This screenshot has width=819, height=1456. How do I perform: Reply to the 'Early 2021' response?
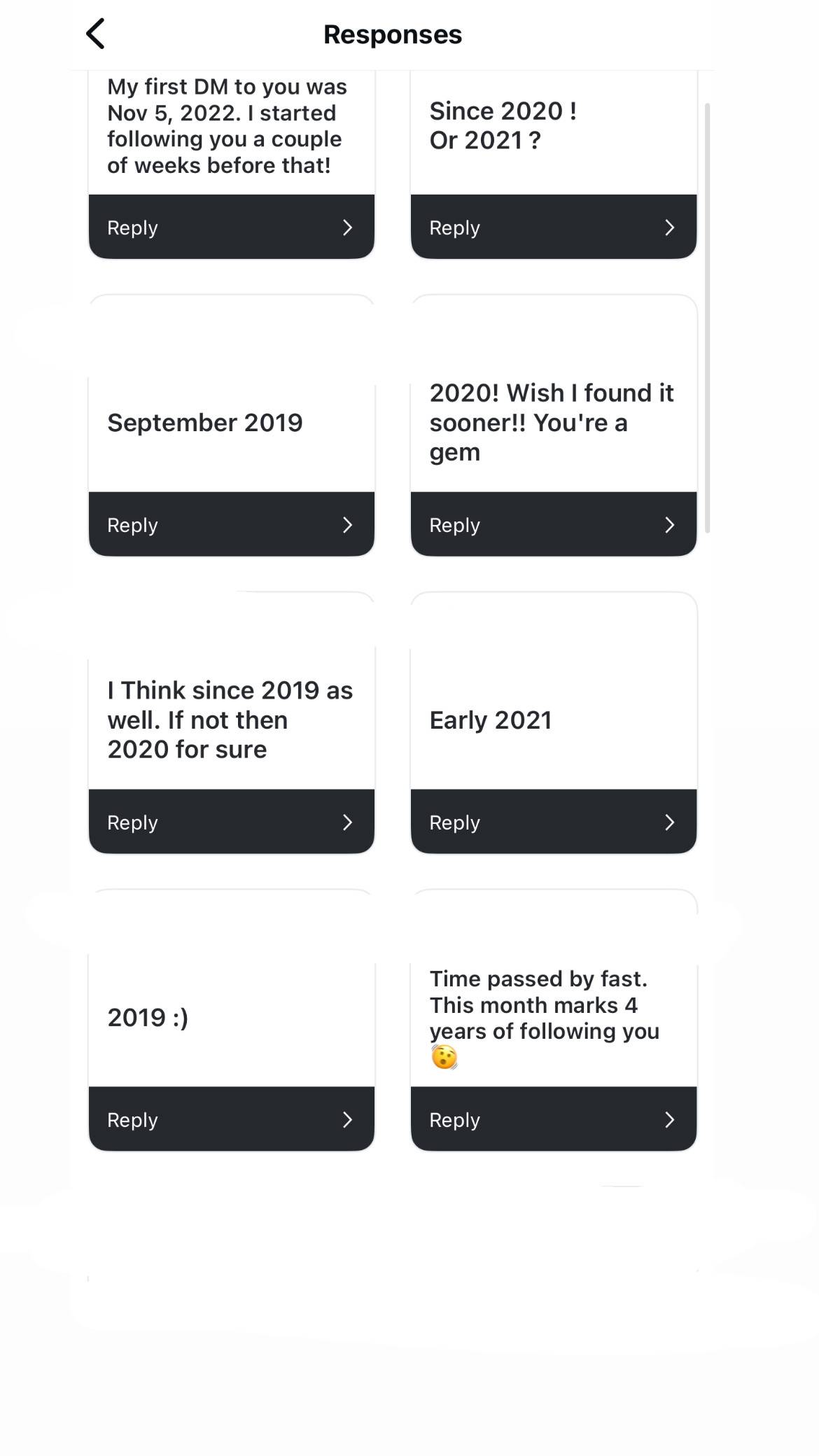point(553,822)
